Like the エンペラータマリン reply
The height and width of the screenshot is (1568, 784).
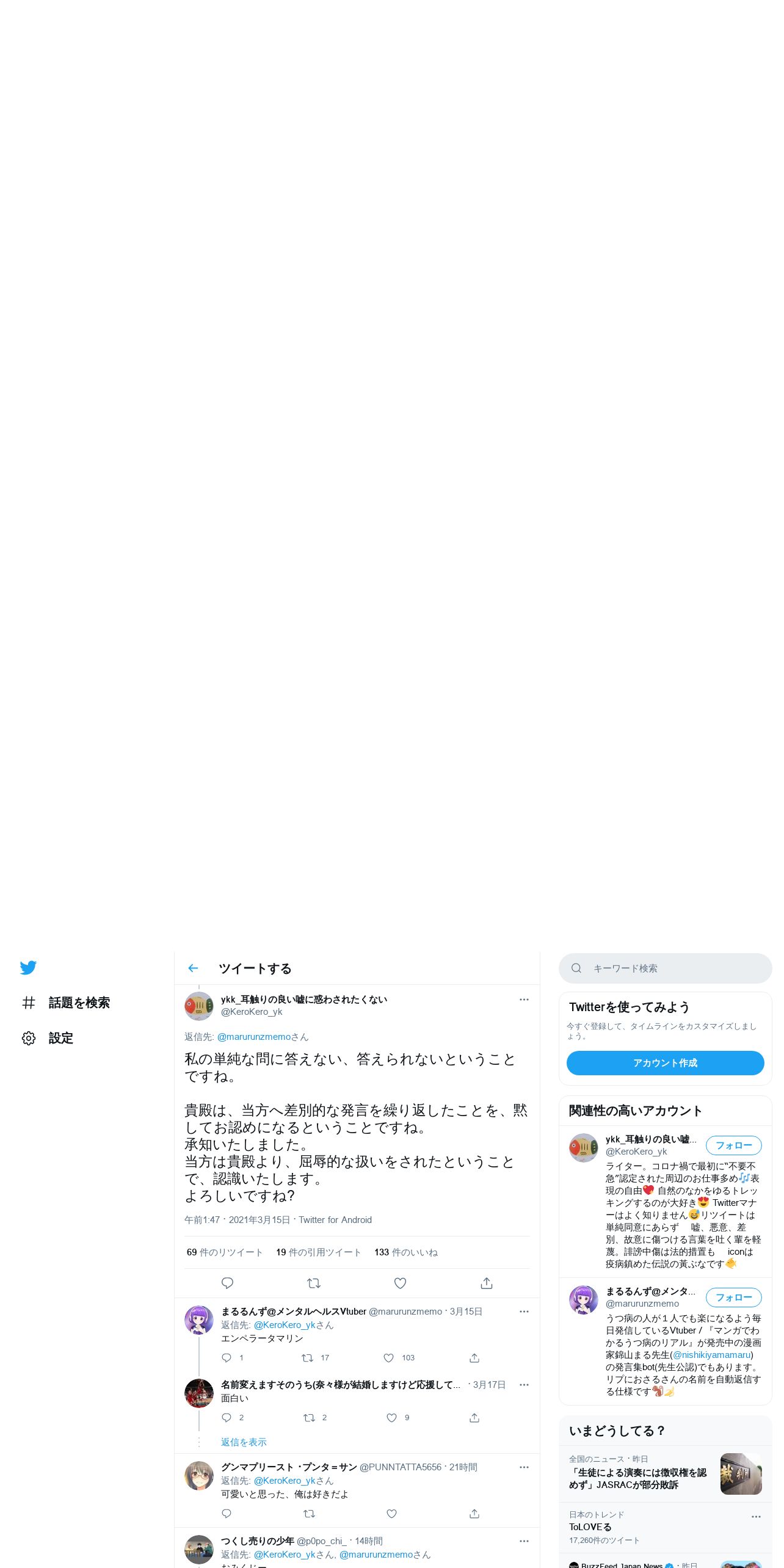tap(389, 1358)
